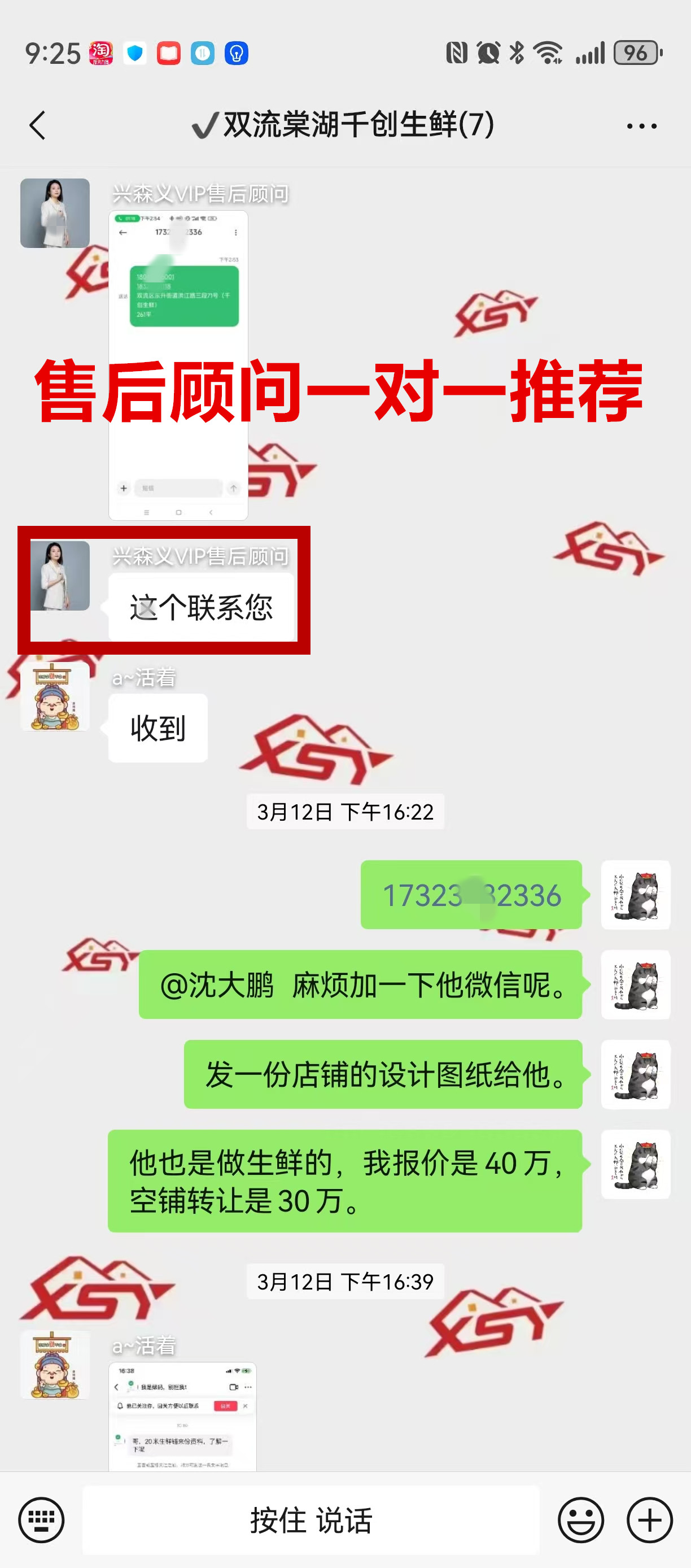This screenshot has height=1568, width=691.
Task: Open the chat info overflow menu
Action: pos(641,126)
